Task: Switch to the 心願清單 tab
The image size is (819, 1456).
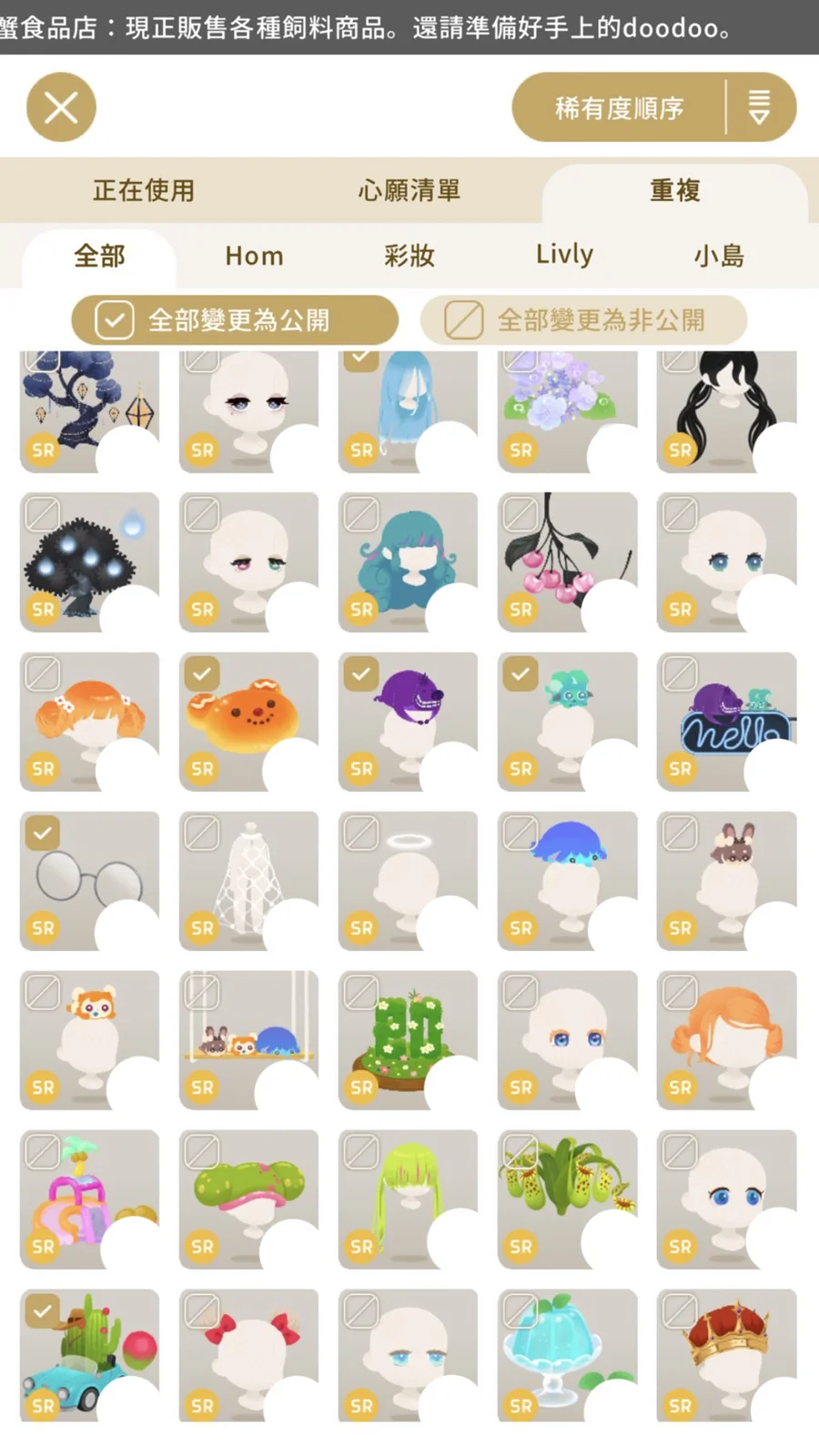Action: point(409,190)
